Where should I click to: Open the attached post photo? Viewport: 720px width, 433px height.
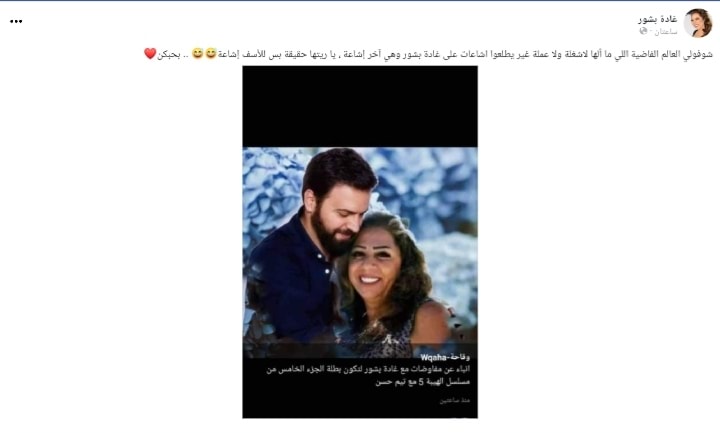point(360,240)
